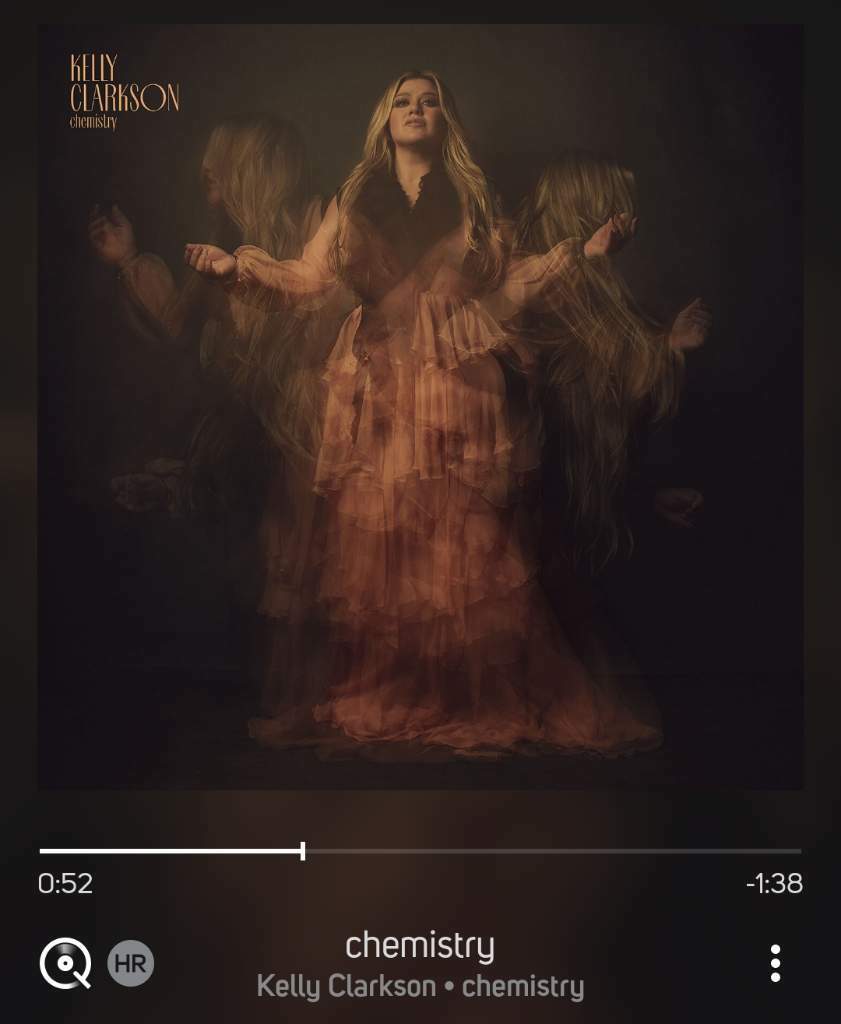Open the three-dot overflow menu

click(x=775, y=963)
